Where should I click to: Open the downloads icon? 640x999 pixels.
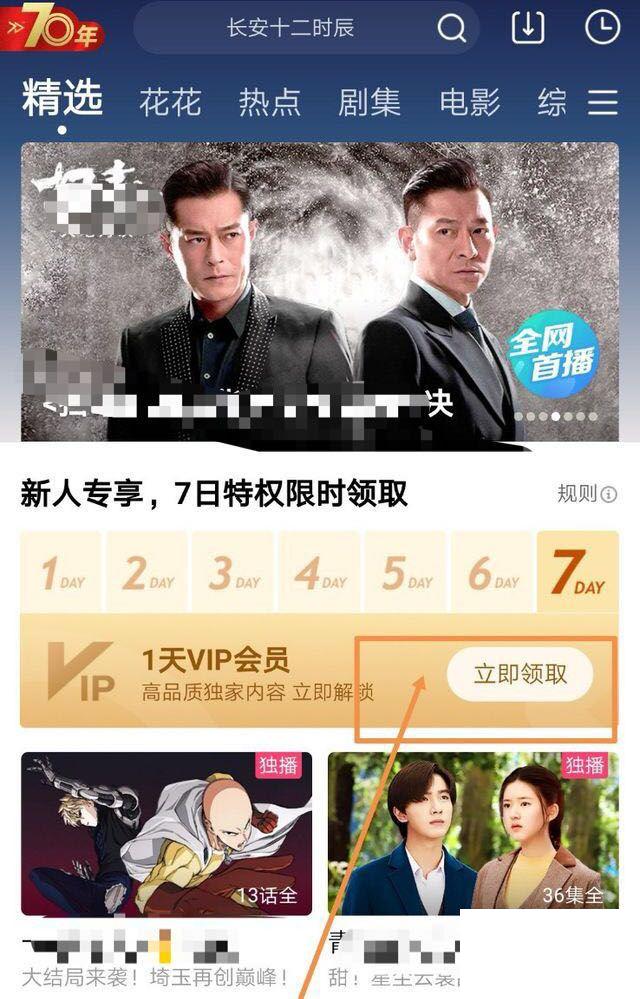(528, 27)
